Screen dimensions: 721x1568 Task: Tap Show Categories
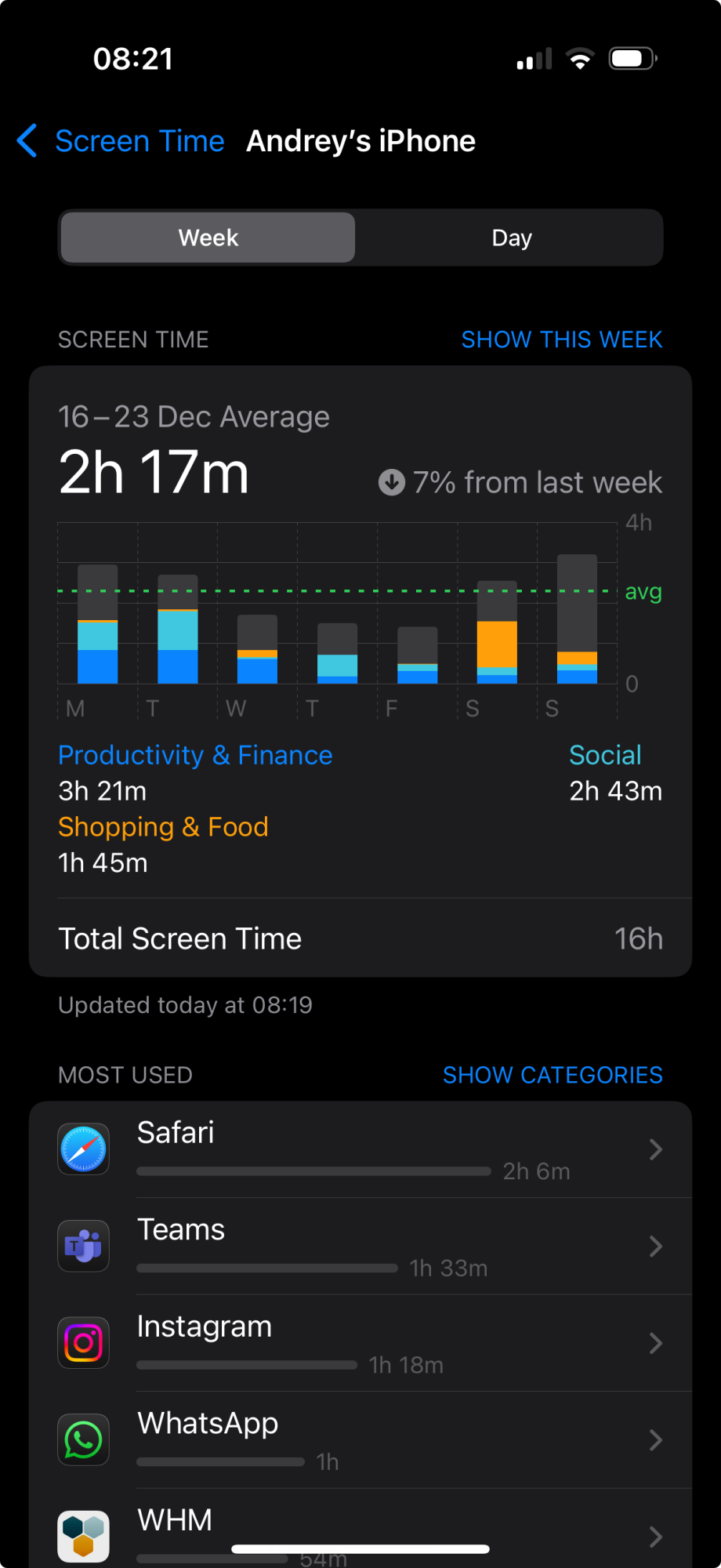pos(553,1075)
